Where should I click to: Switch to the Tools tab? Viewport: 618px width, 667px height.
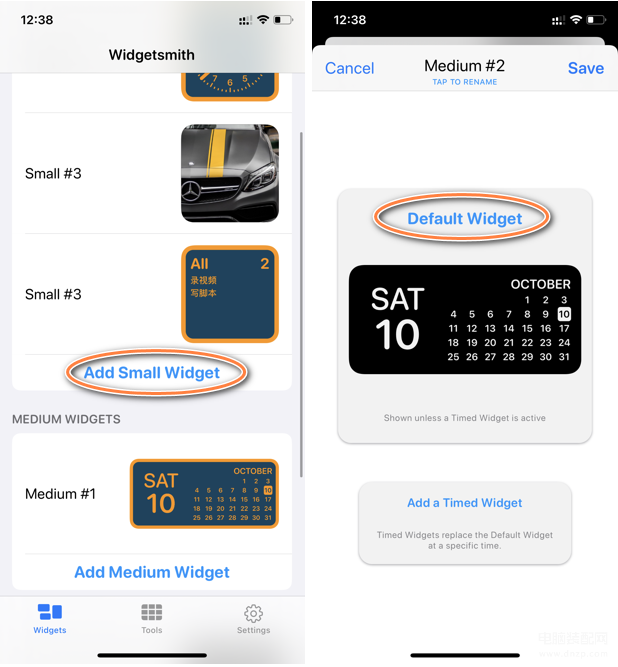(x=152, y=618)
